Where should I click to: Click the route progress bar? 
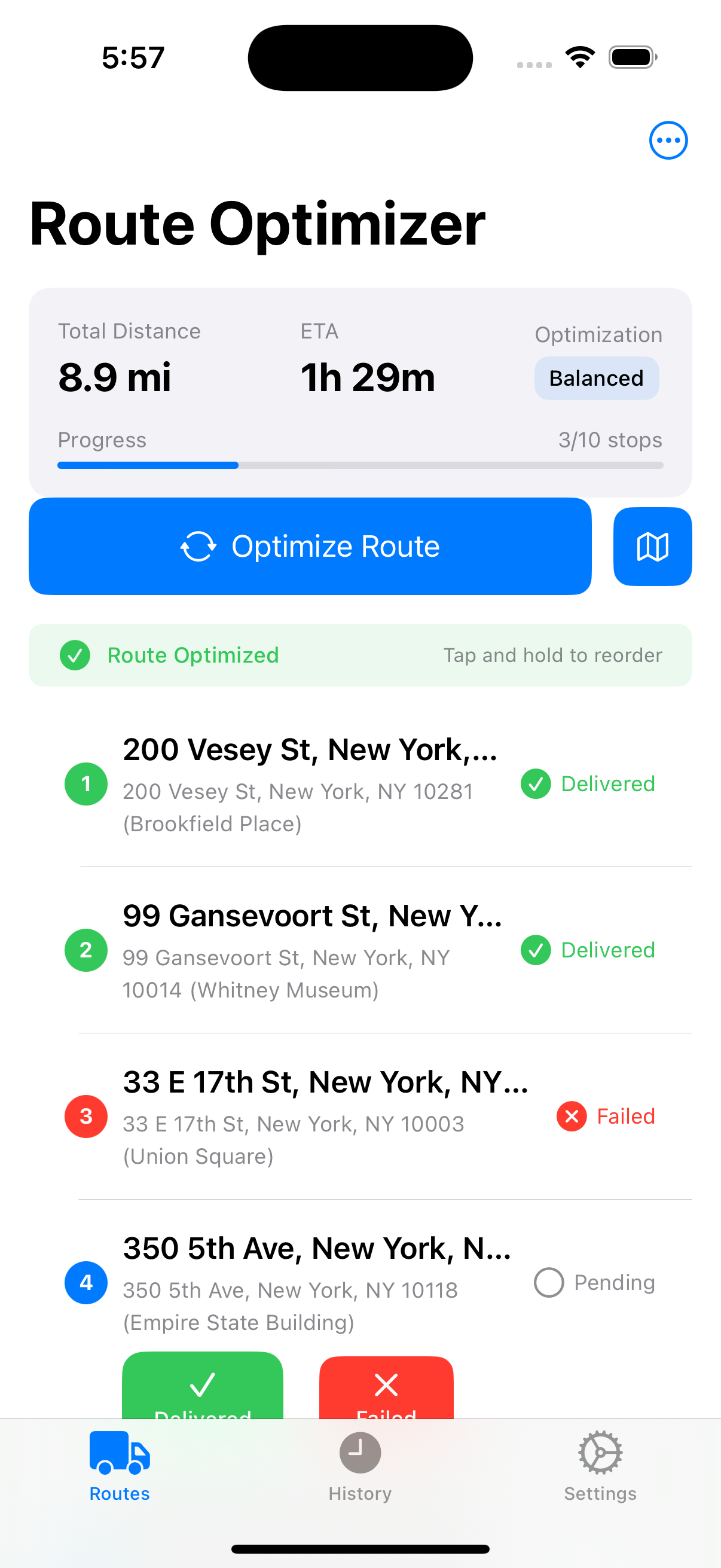pos(359,465)
